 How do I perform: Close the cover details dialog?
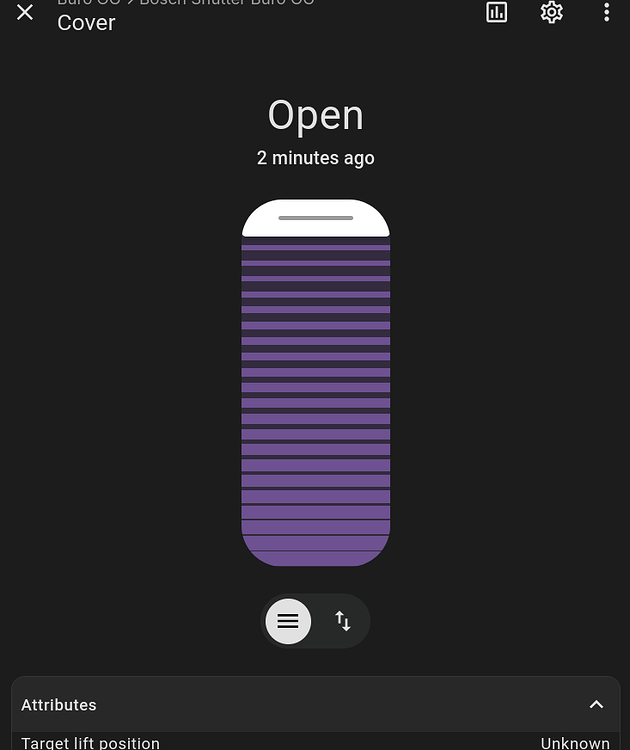(x=25, y=12)
